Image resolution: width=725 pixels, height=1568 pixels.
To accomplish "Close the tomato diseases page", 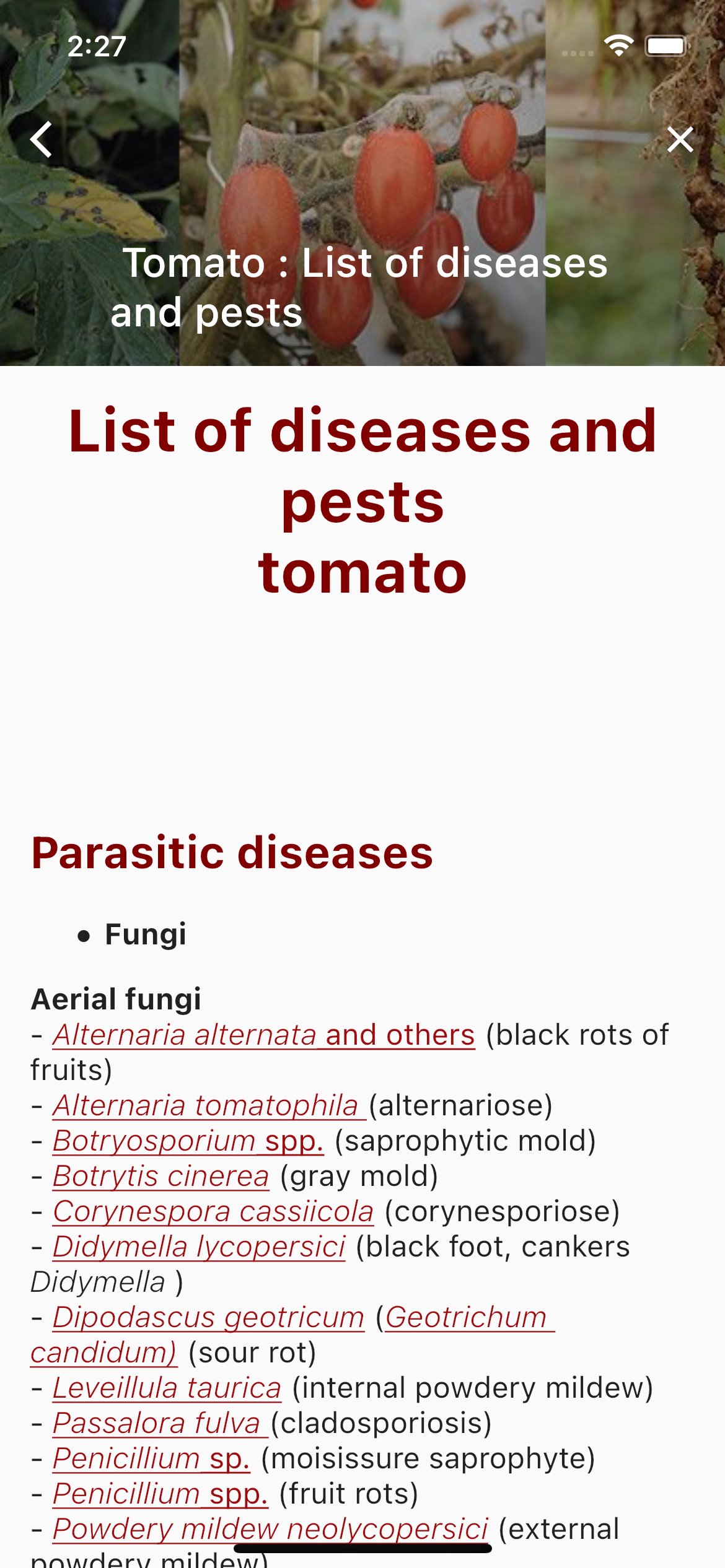I will pyautogui.click(x=680, y=139).
